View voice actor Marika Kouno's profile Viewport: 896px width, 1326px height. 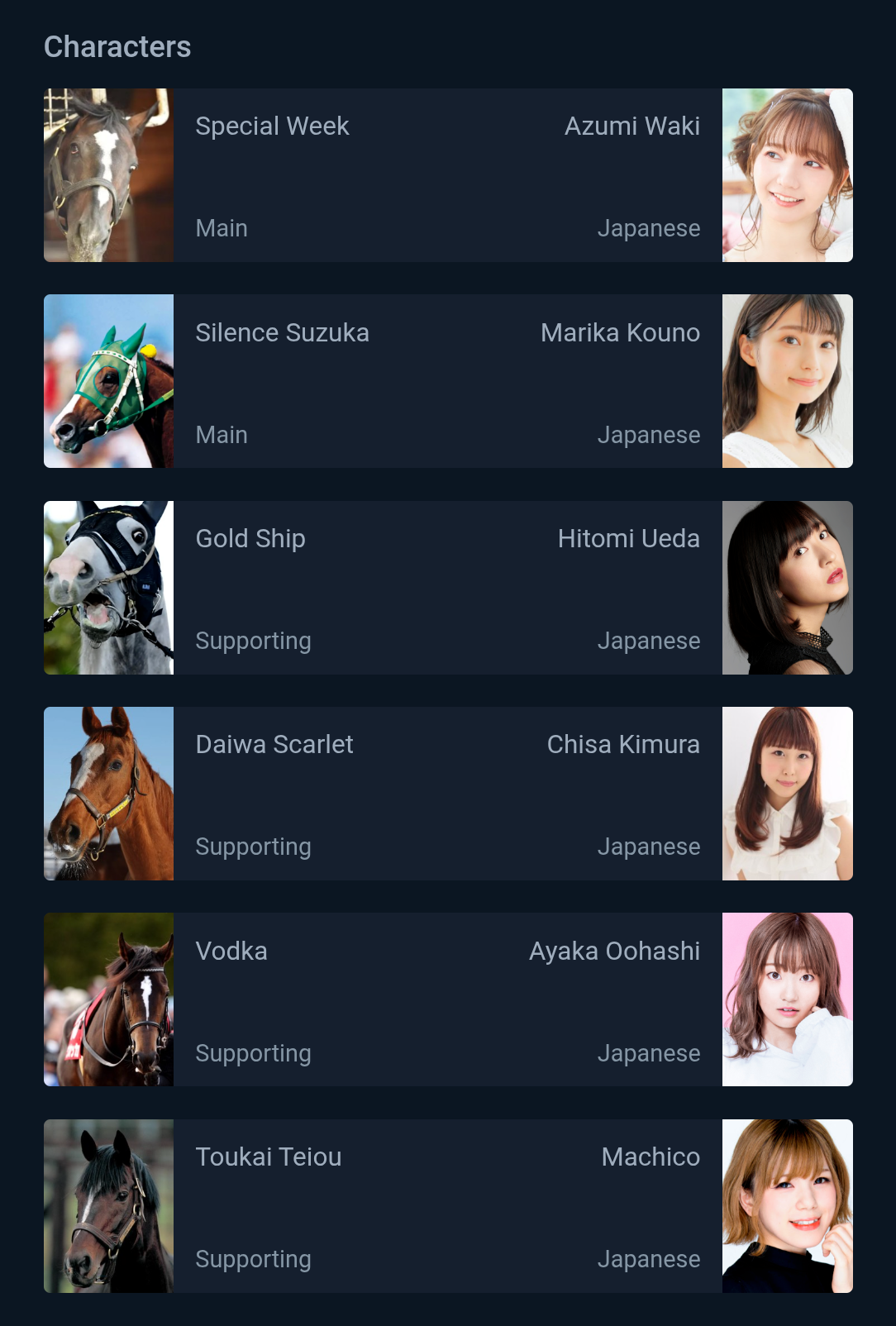(620, 333)
